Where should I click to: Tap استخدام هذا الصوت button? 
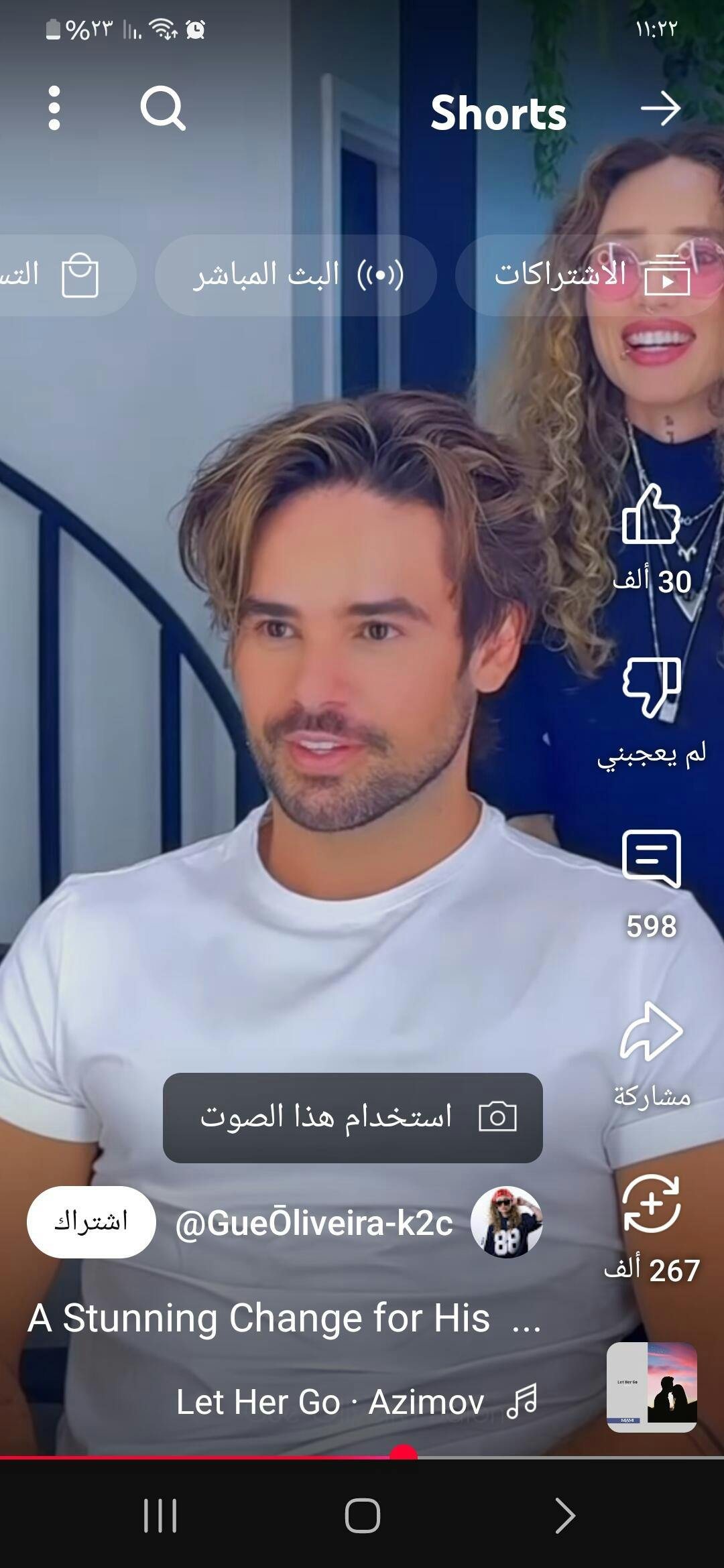point(353,1117)
